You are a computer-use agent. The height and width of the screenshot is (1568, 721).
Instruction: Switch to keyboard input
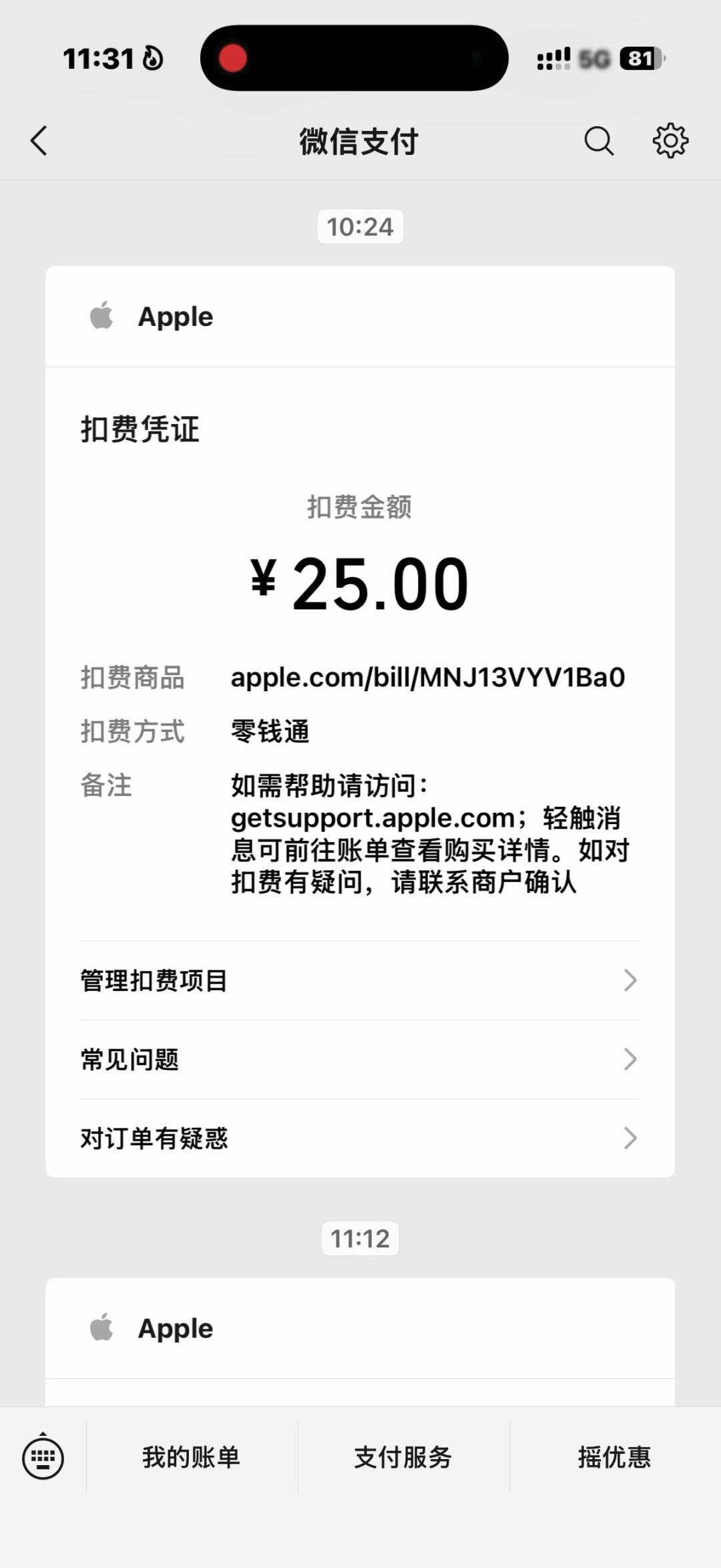tap(43, 1456)
